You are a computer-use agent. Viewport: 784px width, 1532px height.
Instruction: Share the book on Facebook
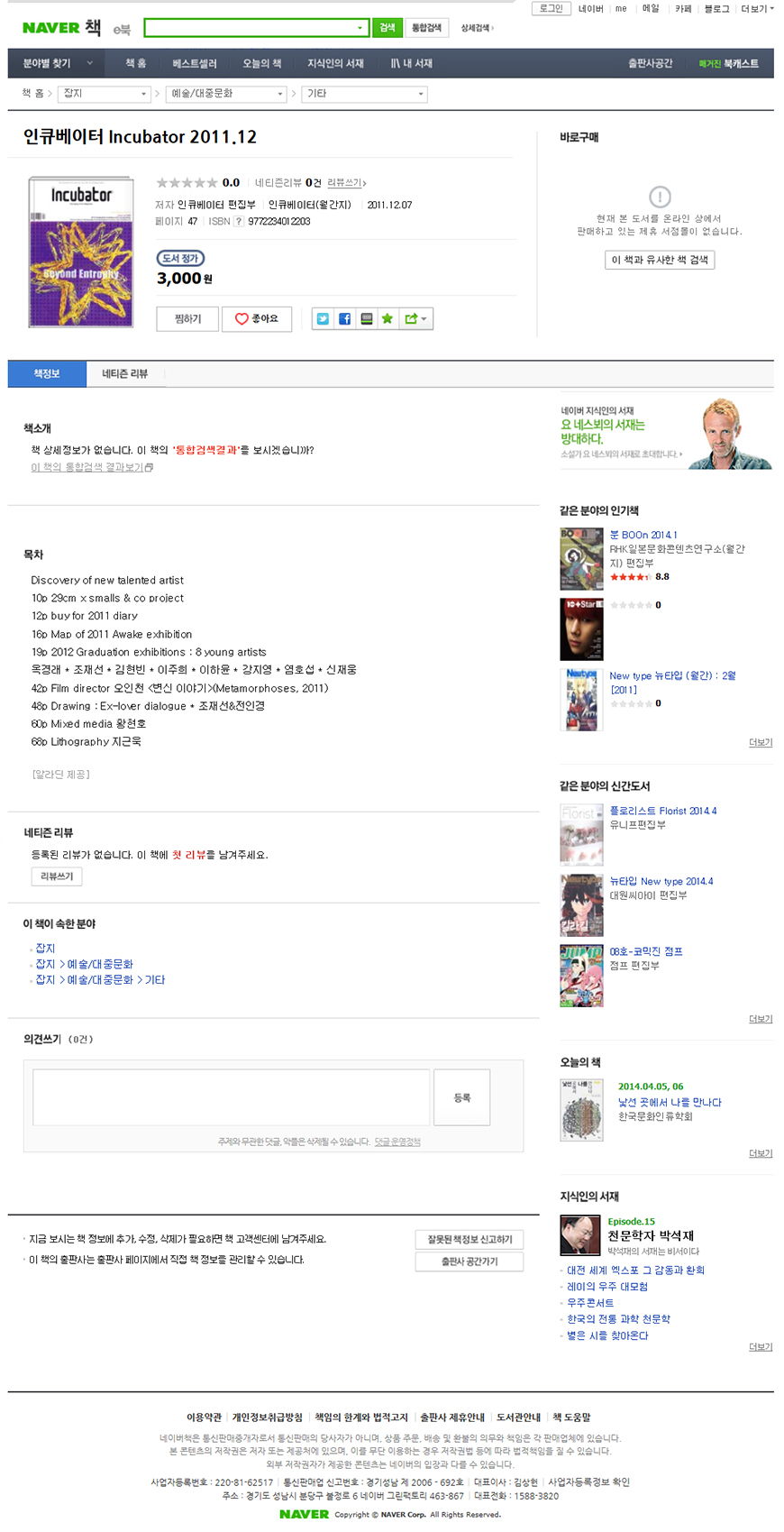[344, 319]
